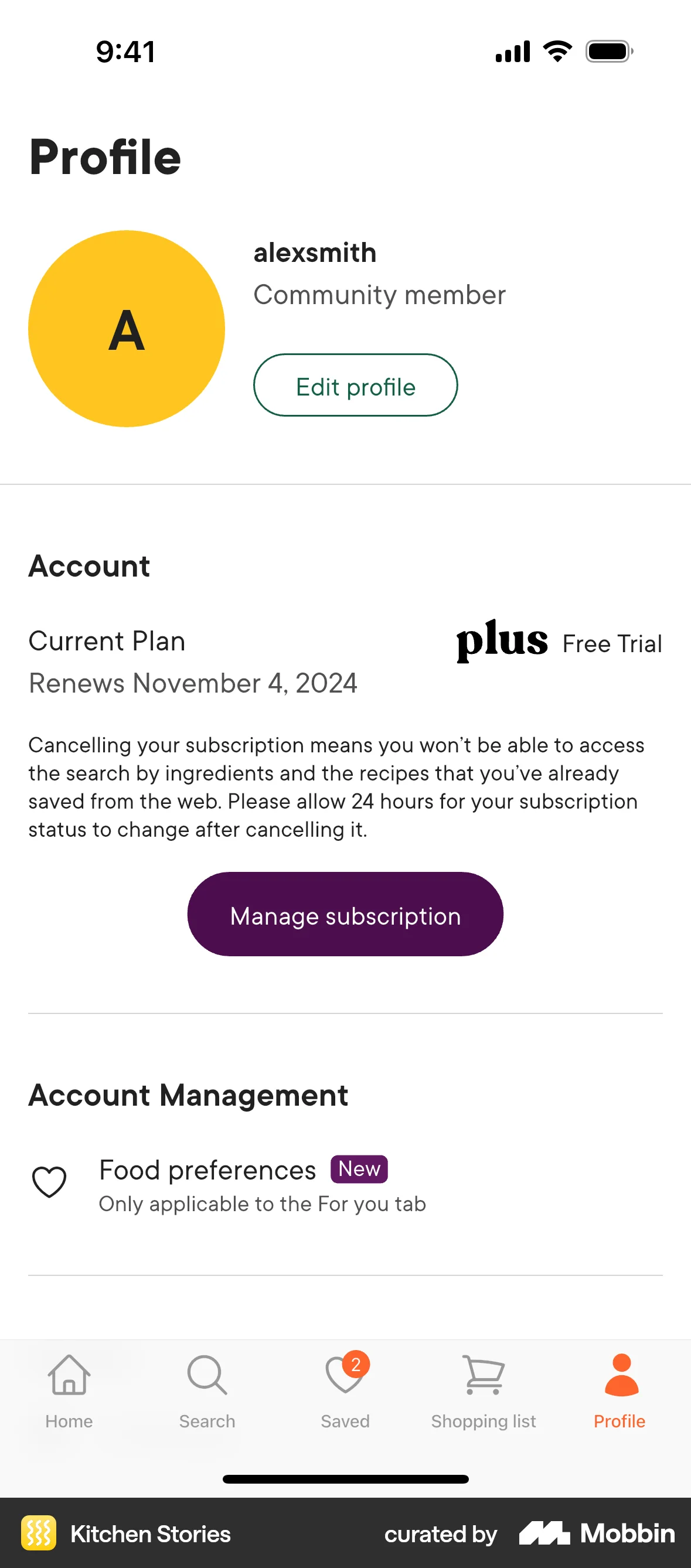
Task: Tap the Edit profile button
Action: 355,386
